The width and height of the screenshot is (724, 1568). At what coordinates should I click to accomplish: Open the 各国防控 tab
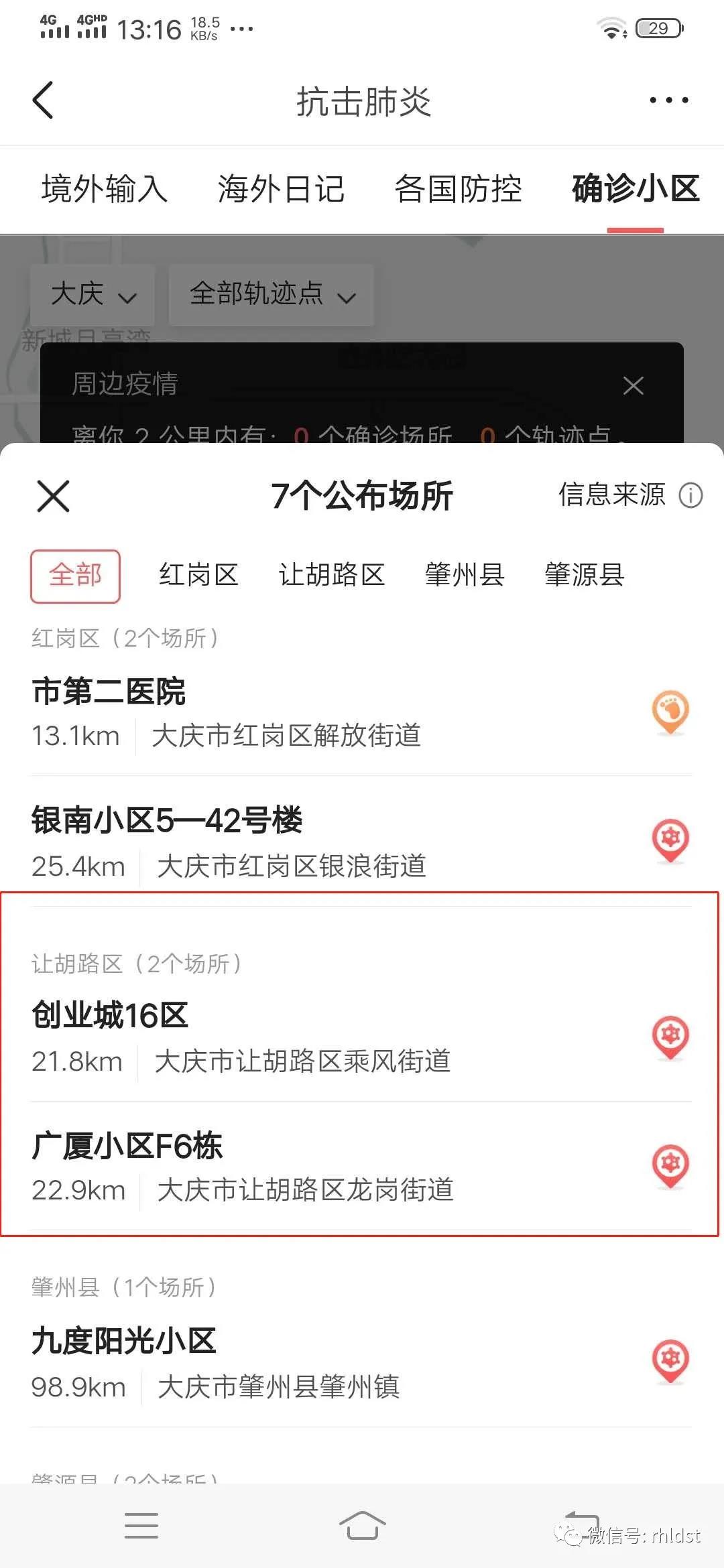pos(458,188)
